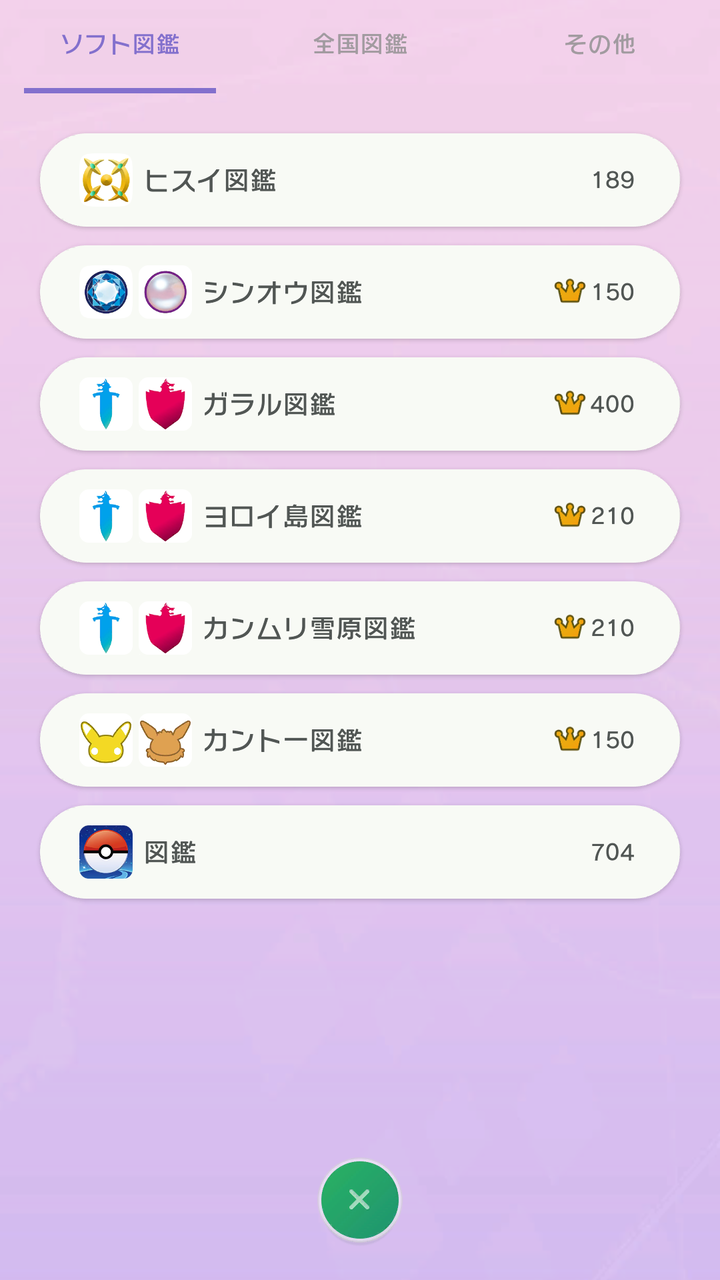
Task: Switch to the その他 tab
Action: (599, 45)
